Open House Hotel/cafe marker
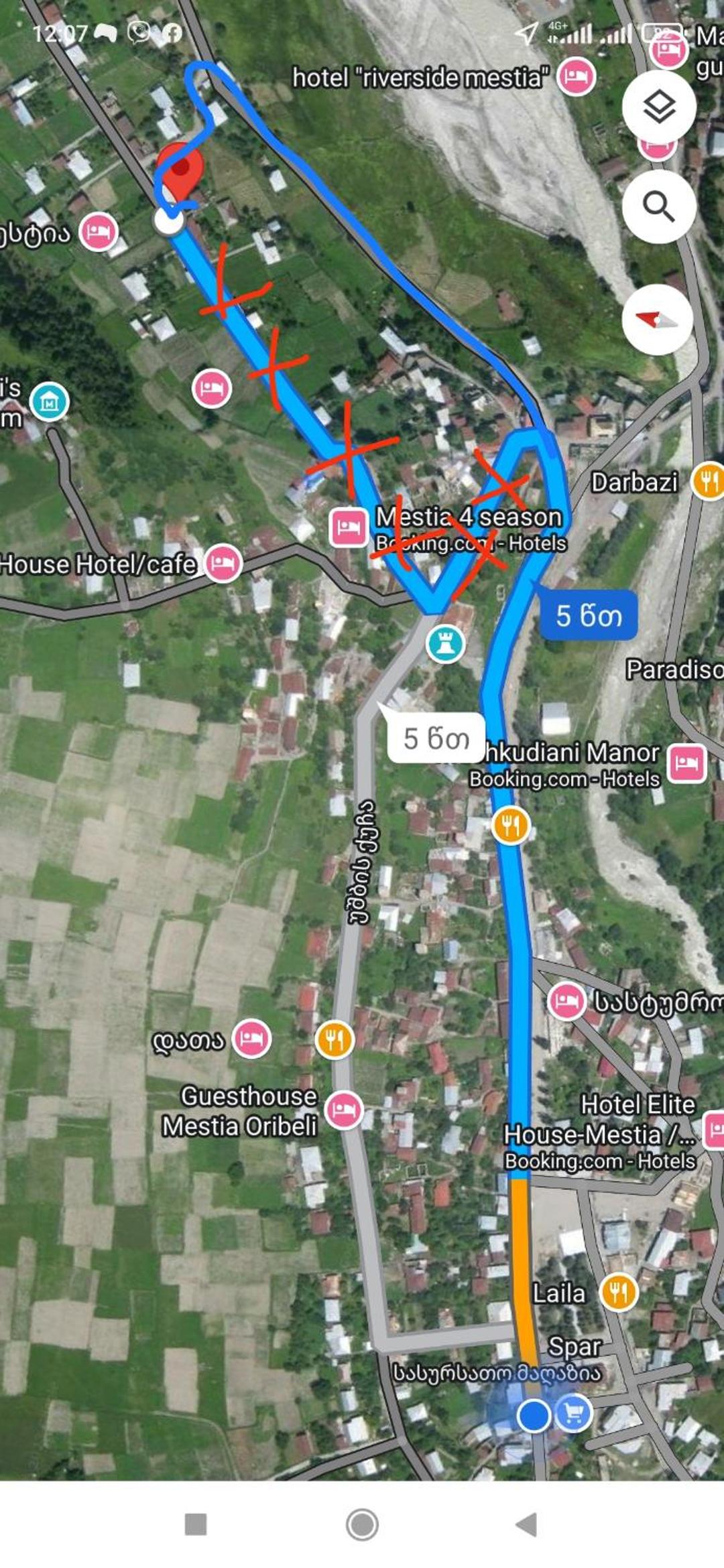 (223, 564)
